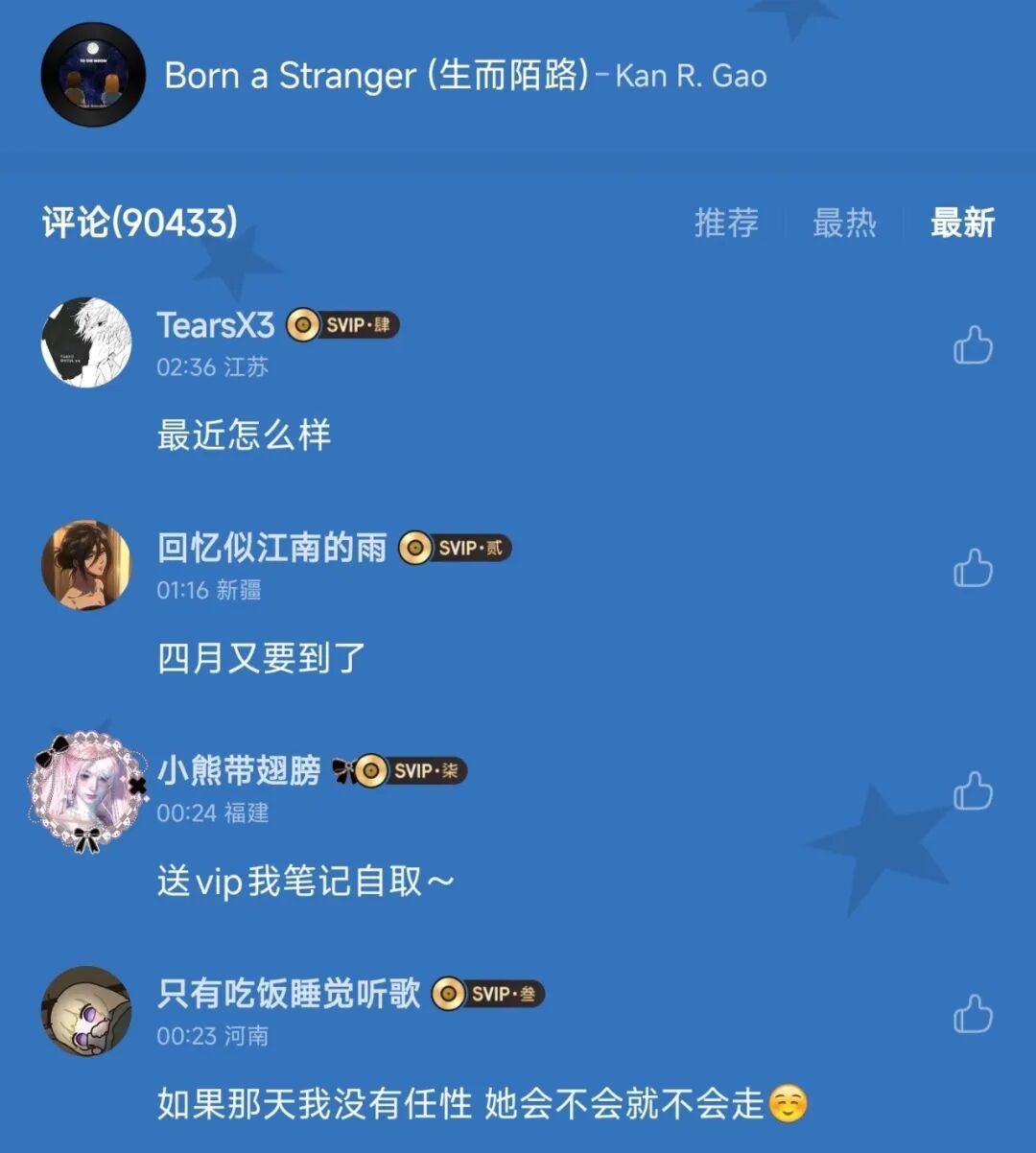Open the comment 最近怎么样

(x=244, y=435)
